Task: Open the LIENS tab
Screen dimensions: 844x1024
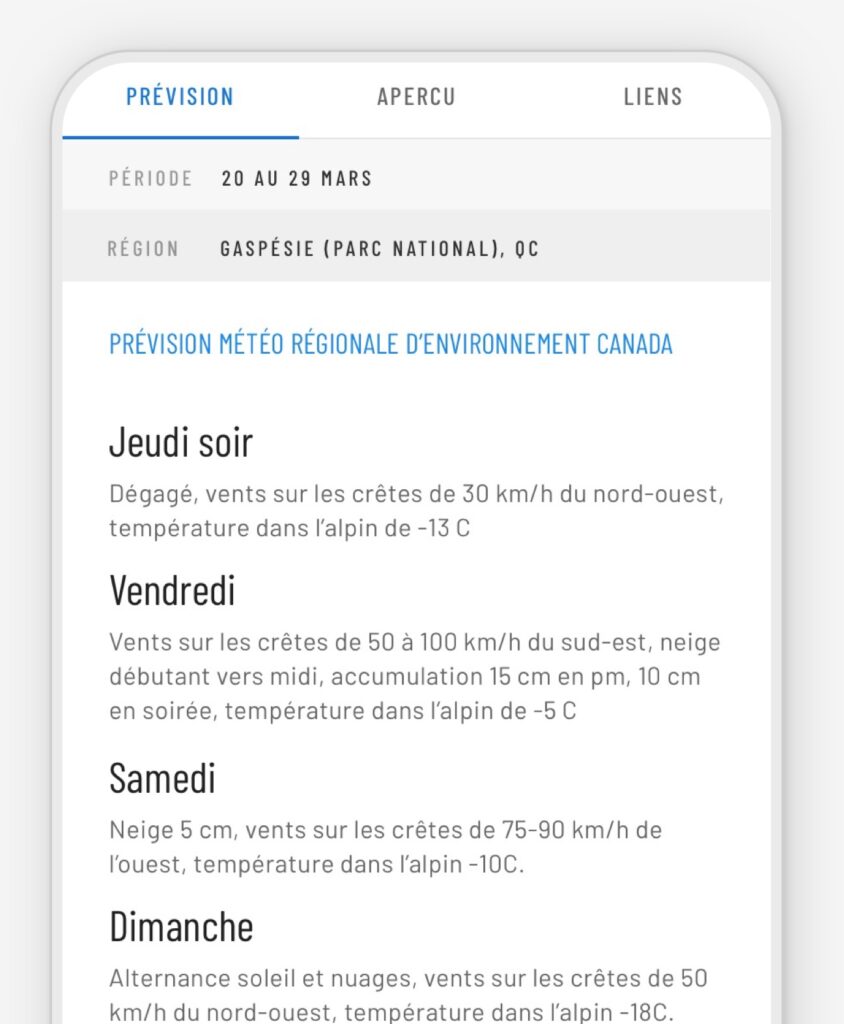Action: [x=652, y=96]
